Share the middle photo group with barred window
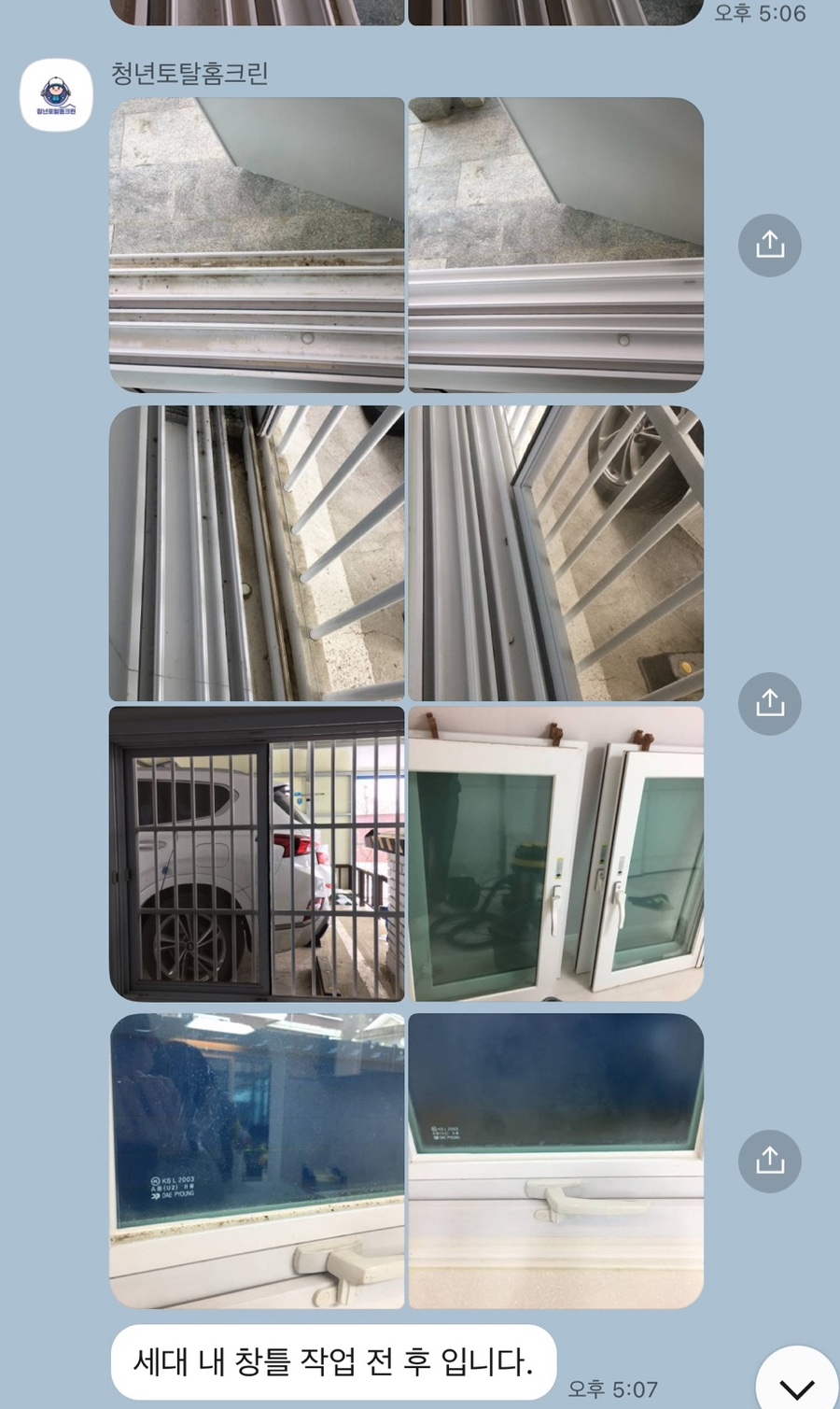 (x=769, y=703)
